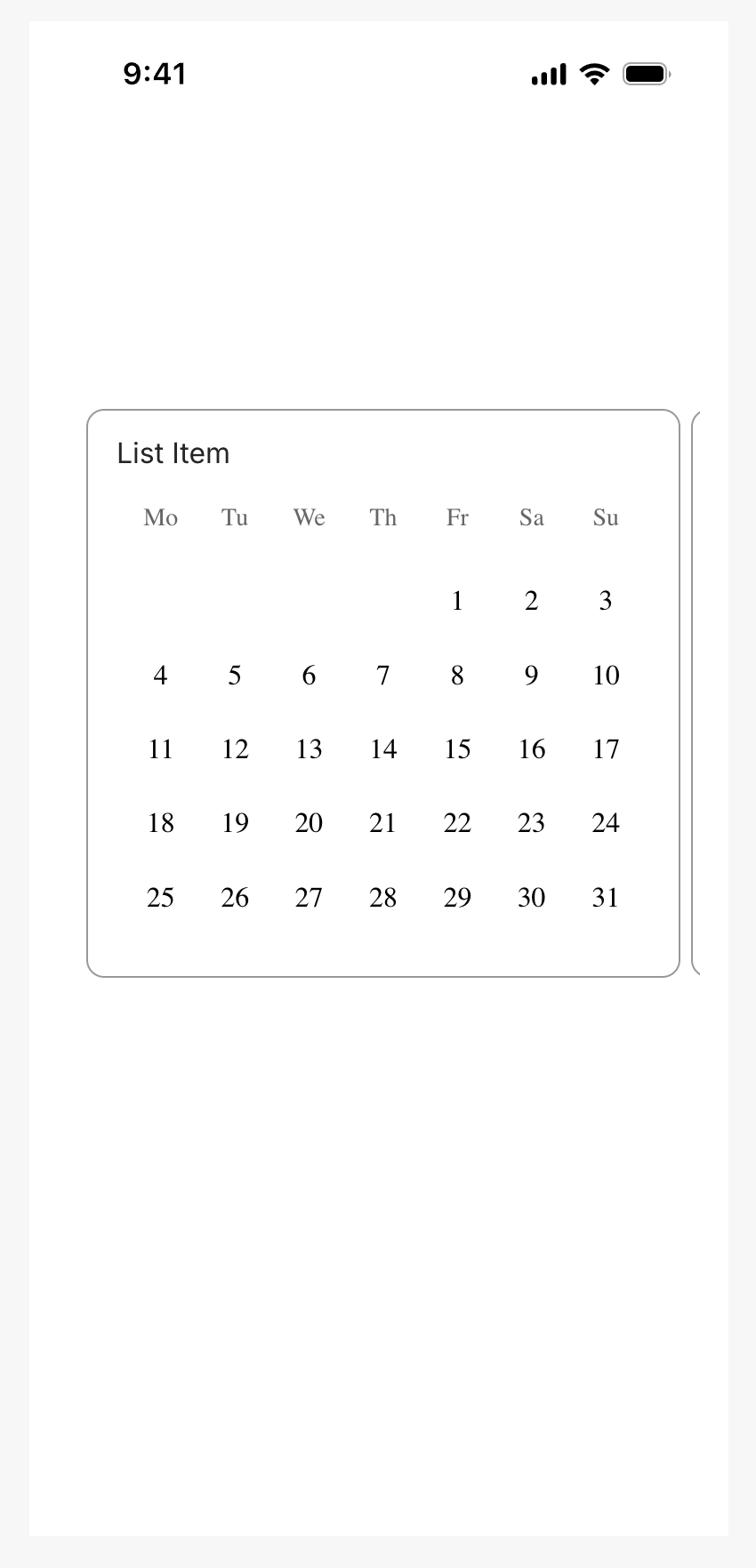Select day 7 in the calendar
The image size is (756, 1568).
tap(383, 676)
